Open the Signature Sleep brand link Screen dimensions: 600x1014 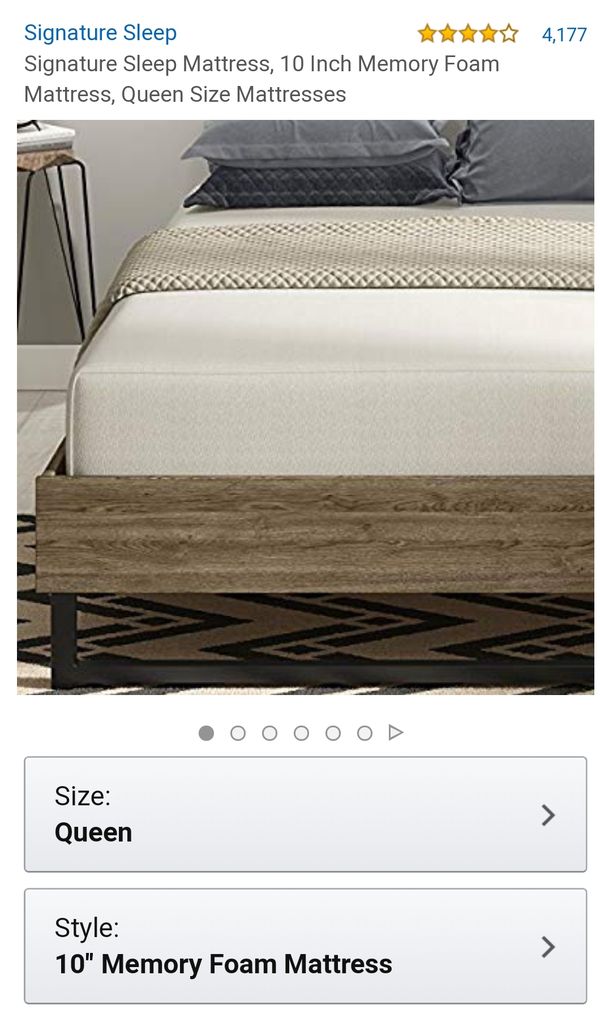click(x=100, y=33)
